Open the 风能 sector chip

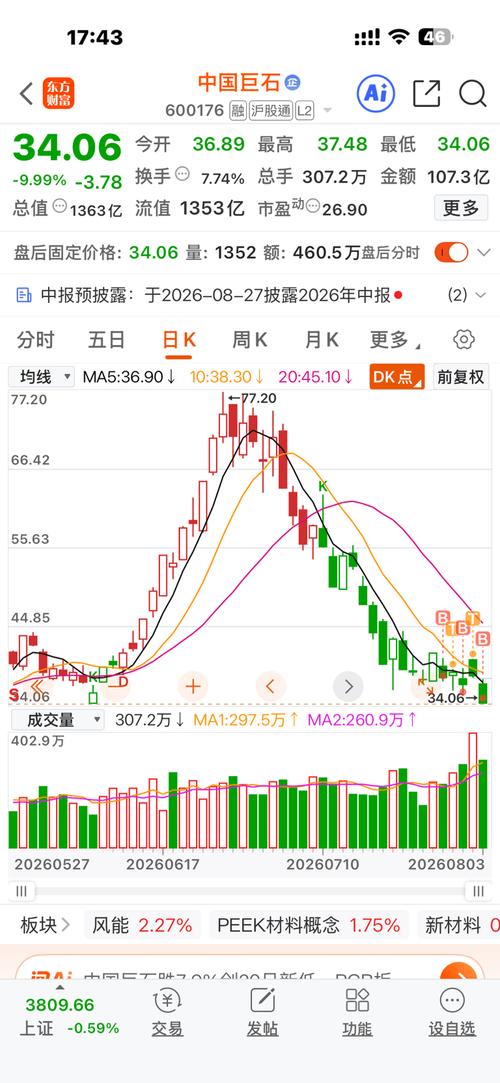coord(142,926)
